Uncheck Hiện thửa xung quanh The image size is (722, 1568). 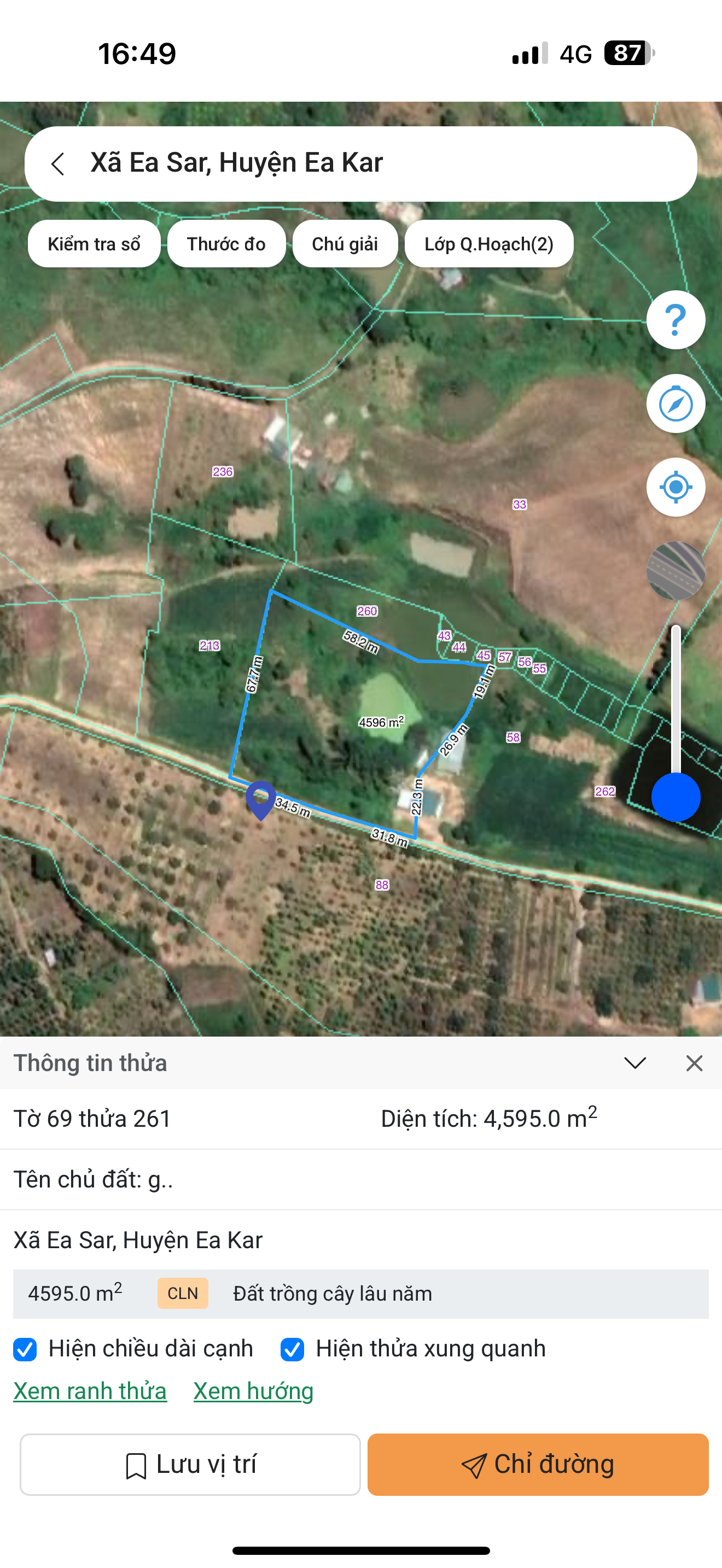point(292,1349)
